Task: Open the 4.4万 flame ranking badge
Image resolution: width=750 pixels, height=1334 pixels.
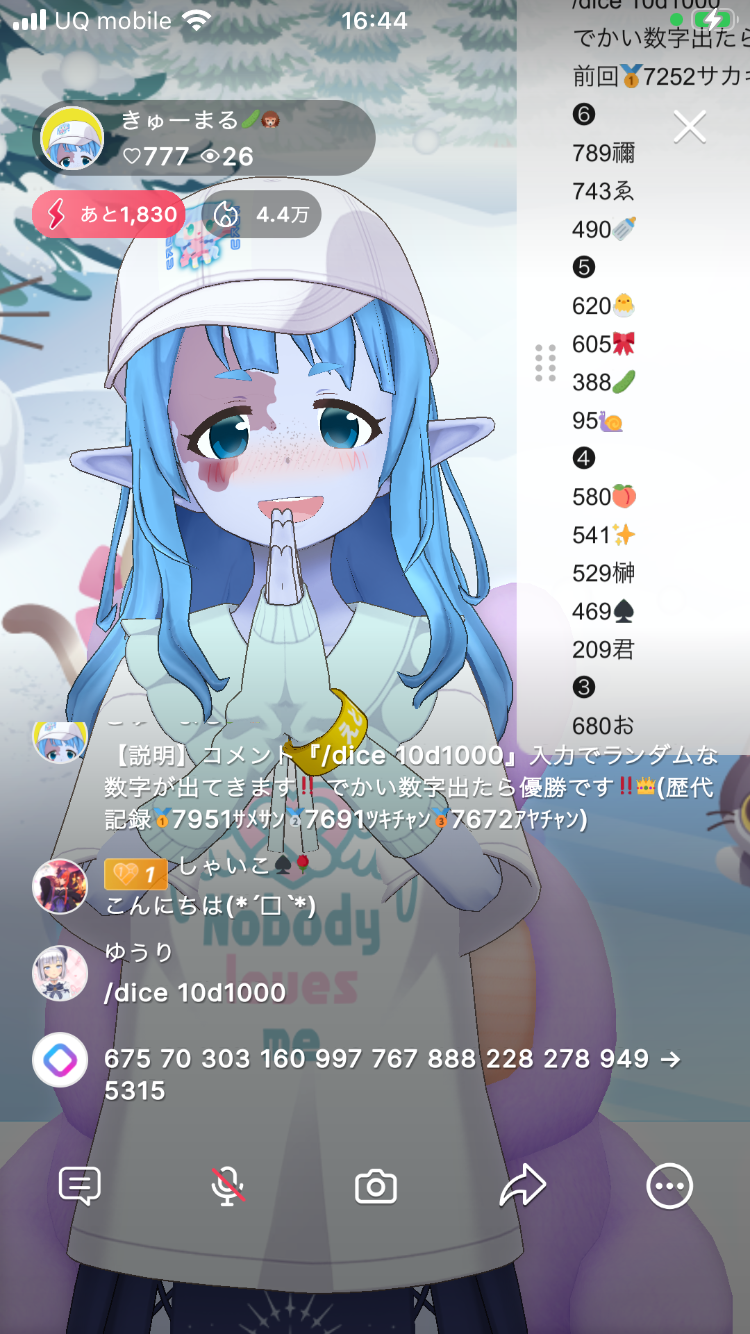Action: point(262,214)
